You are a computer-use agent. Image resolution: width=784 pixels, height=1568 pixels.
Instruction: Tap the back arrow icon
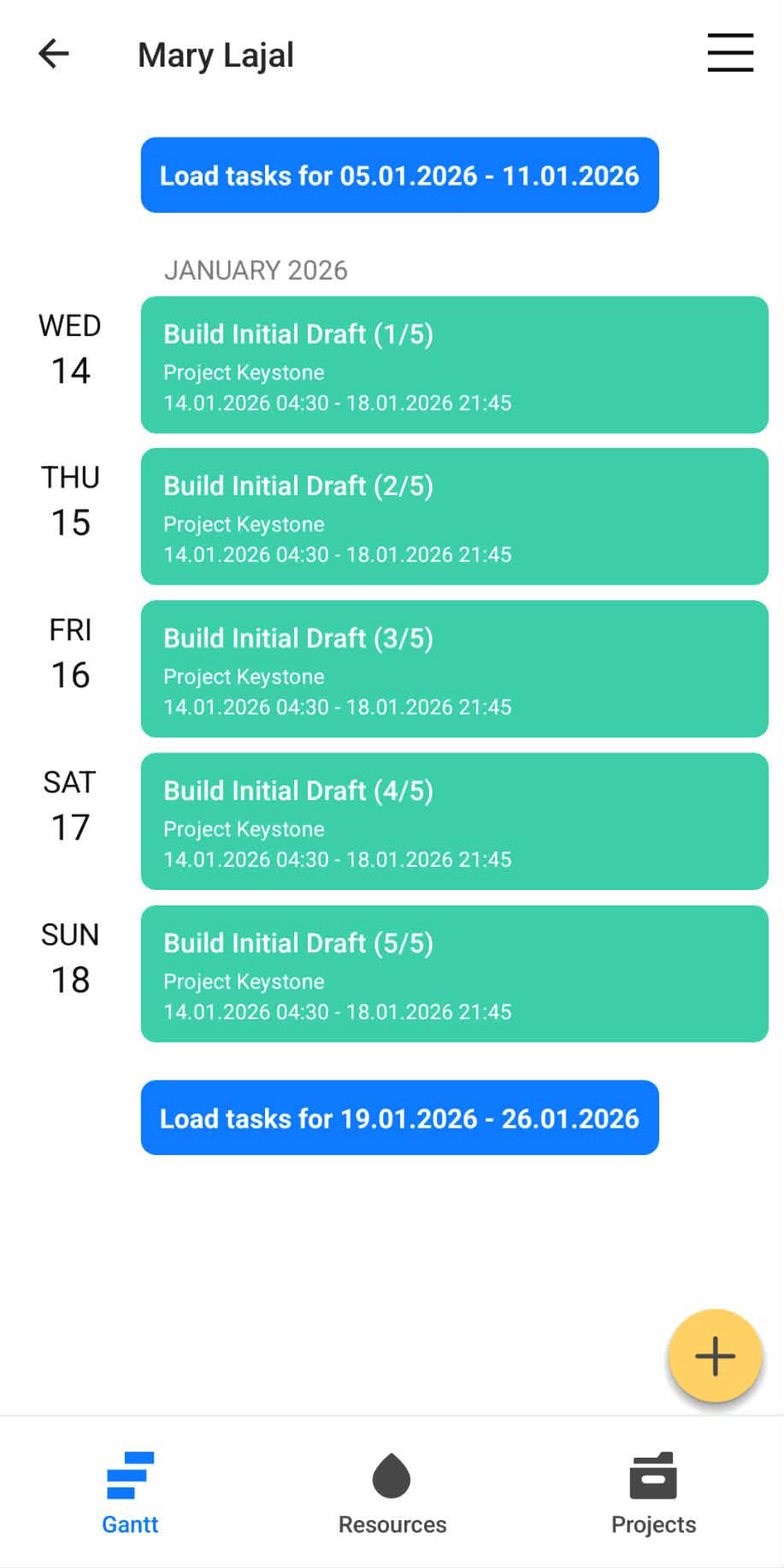click(x=53, y=53)
